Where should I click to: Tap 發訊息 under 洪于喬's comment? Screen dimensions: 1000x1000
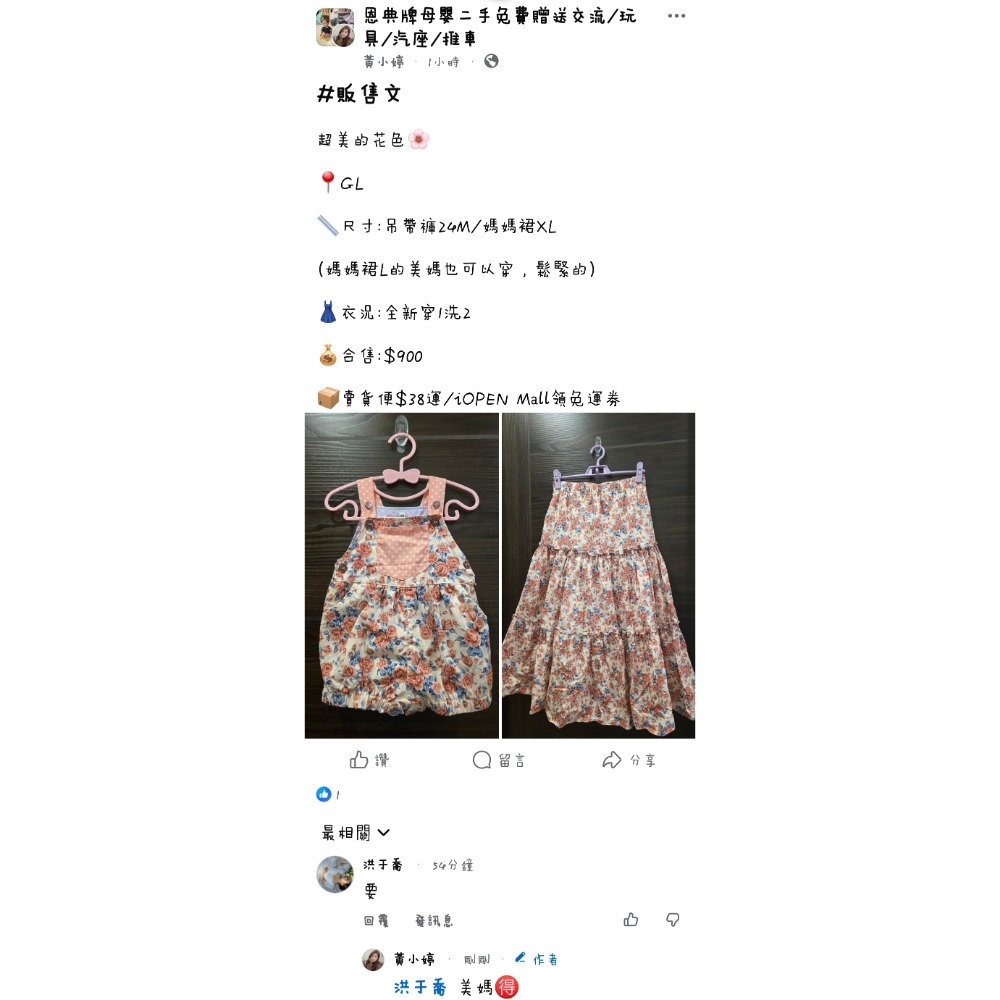point(434,921)
